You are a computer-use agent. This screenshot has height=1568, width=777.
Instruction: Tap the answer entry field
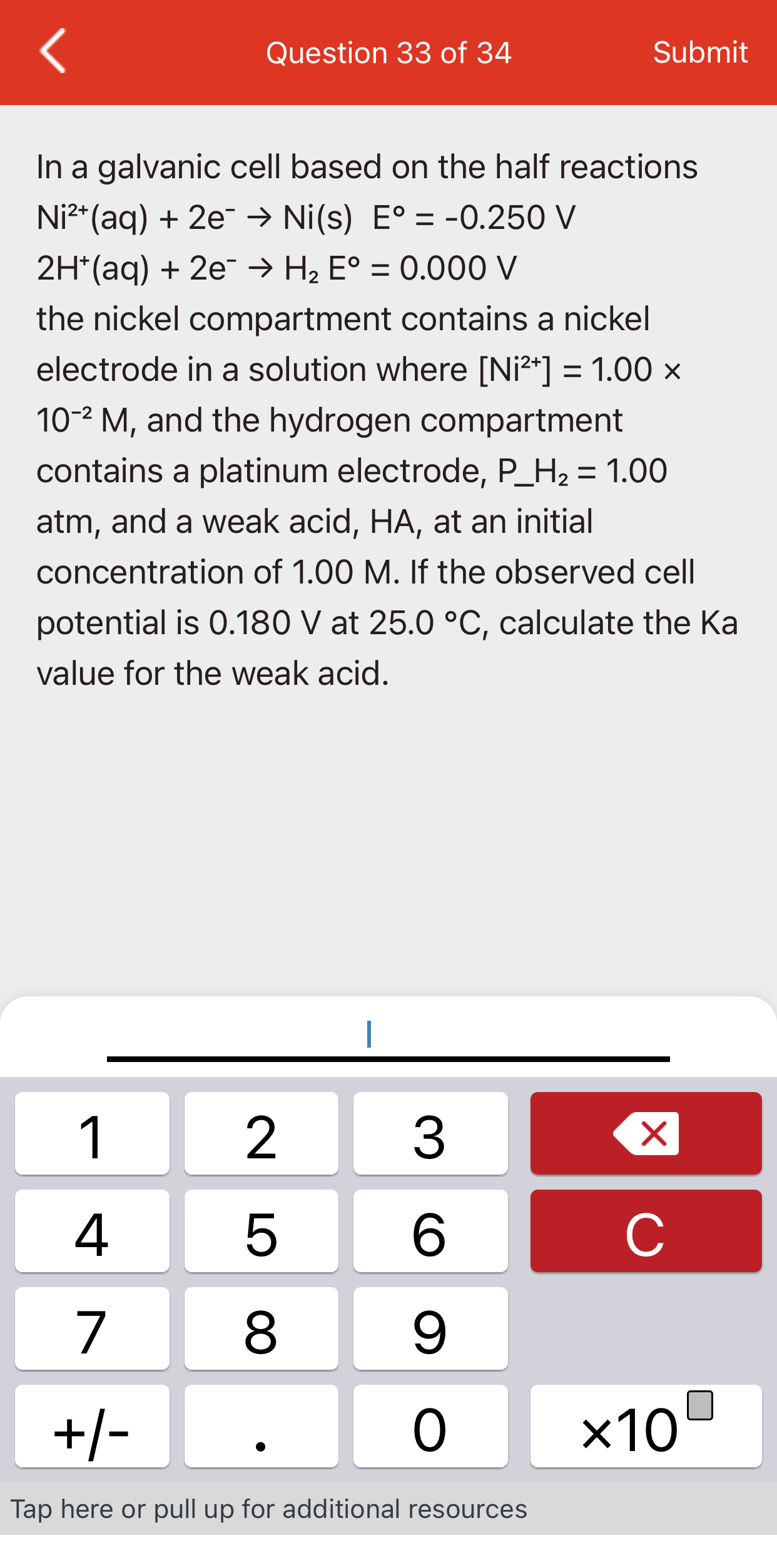(388, 1038)
